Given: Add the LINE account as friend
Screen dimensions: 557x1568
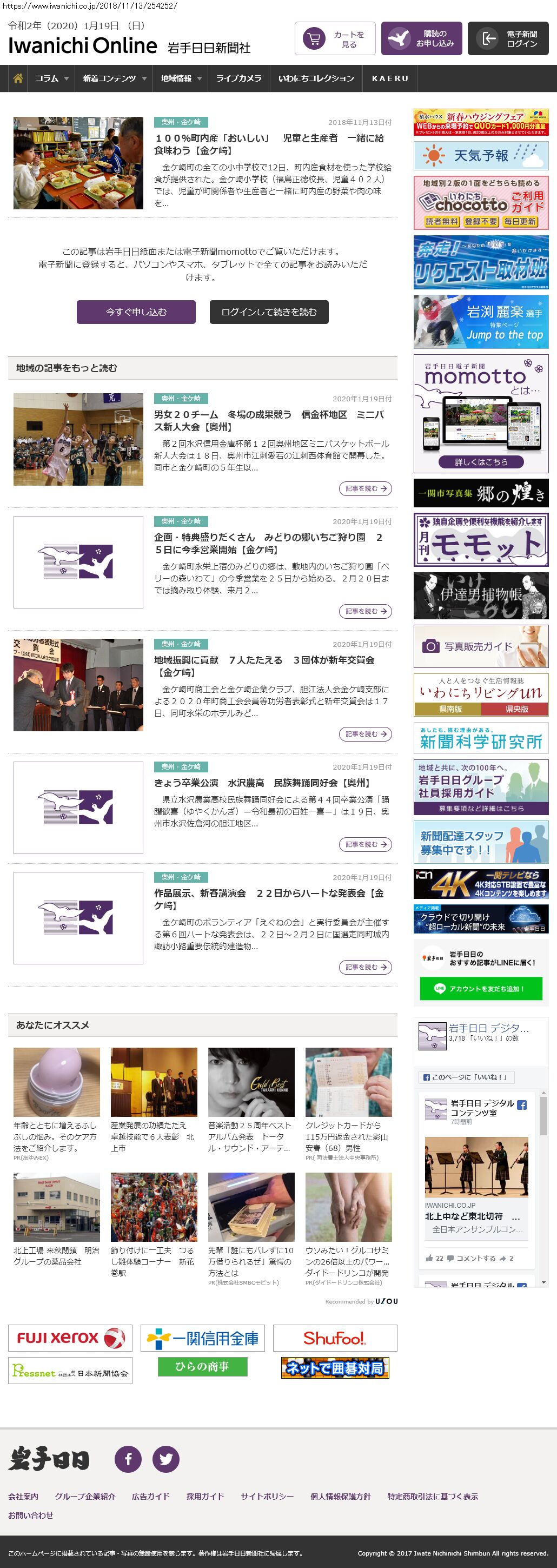Looking at the screenshot, I should click(x=480, y=989).
